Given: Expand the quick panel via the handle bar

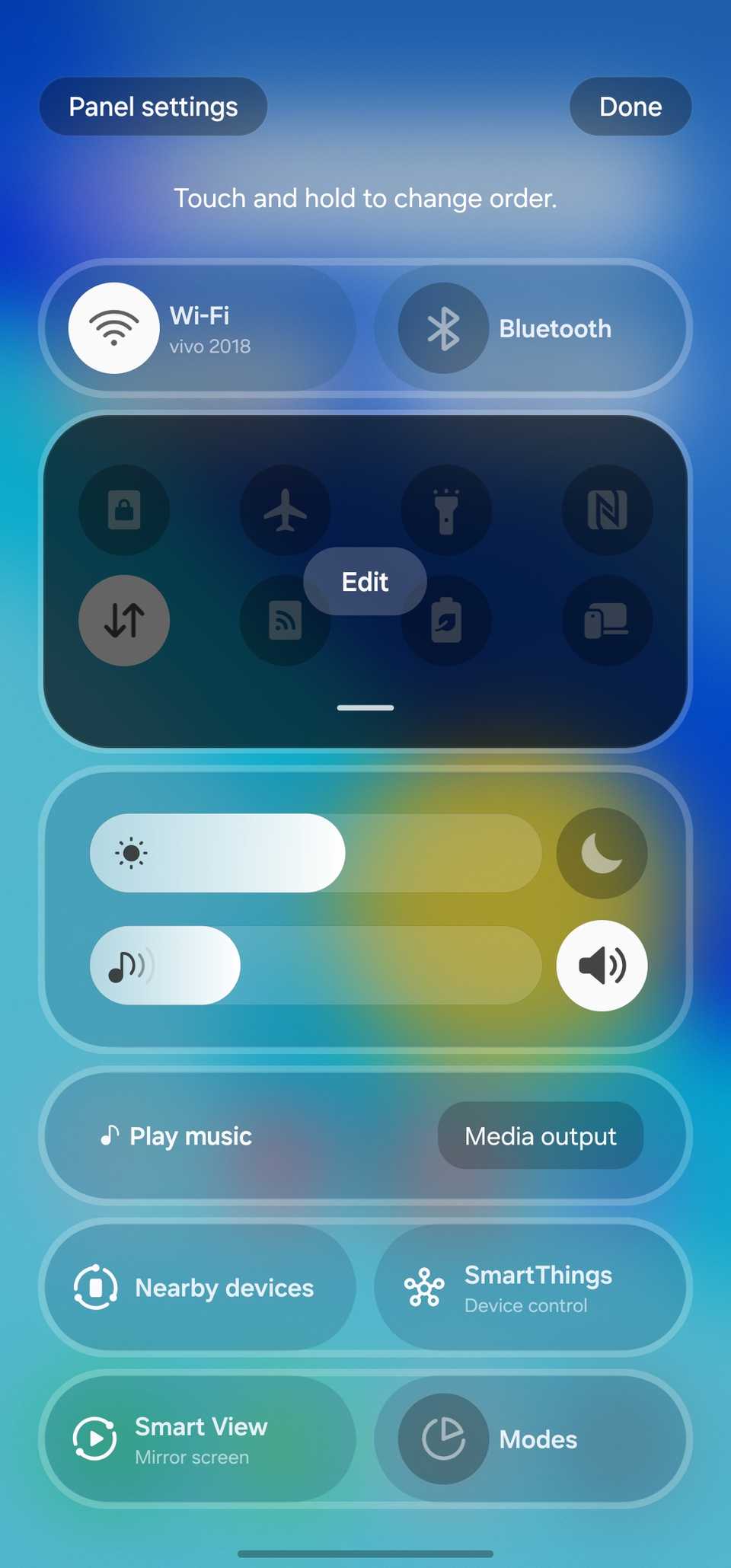Looking at the screenshot, I should (365, 707).
